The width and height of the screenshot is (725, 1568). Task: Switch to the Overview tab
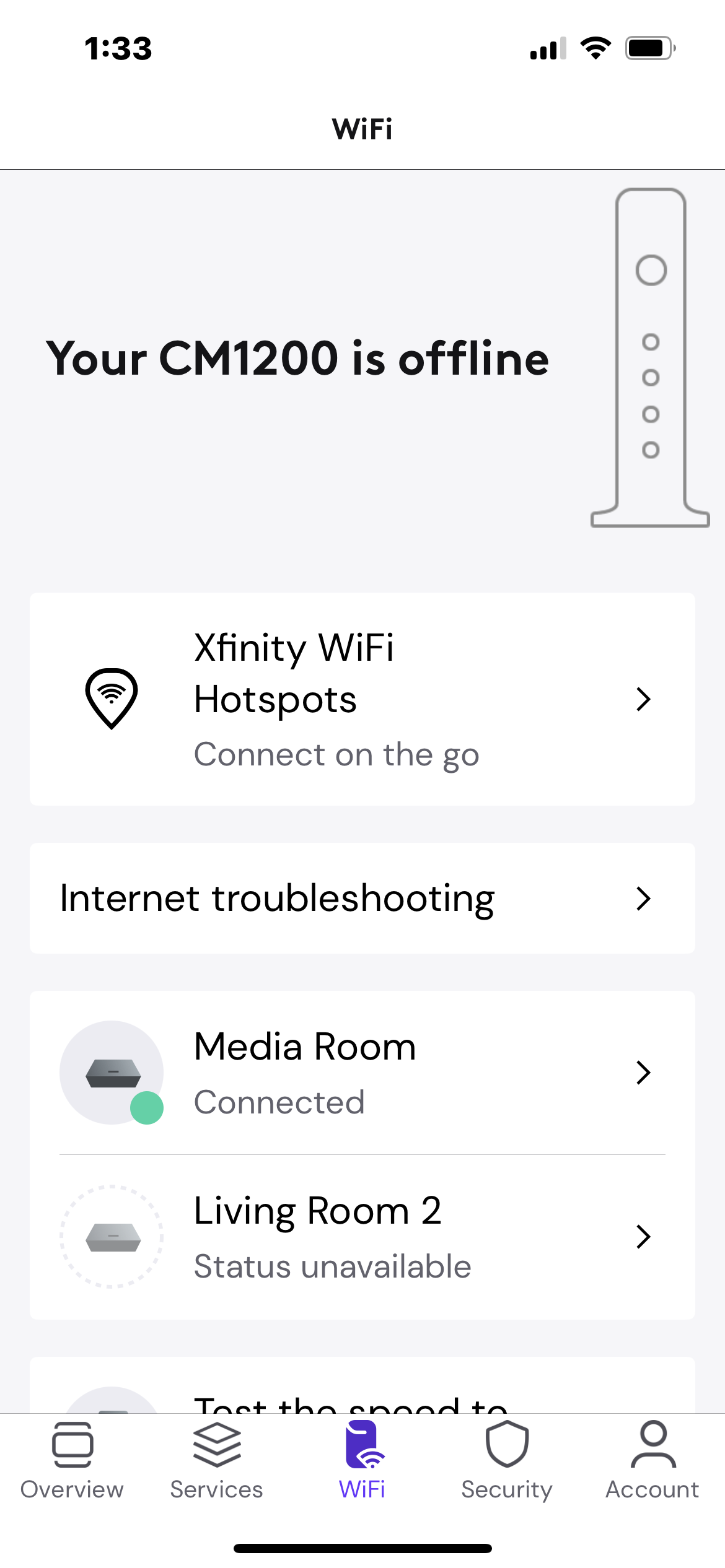(x=72, y=1460)
